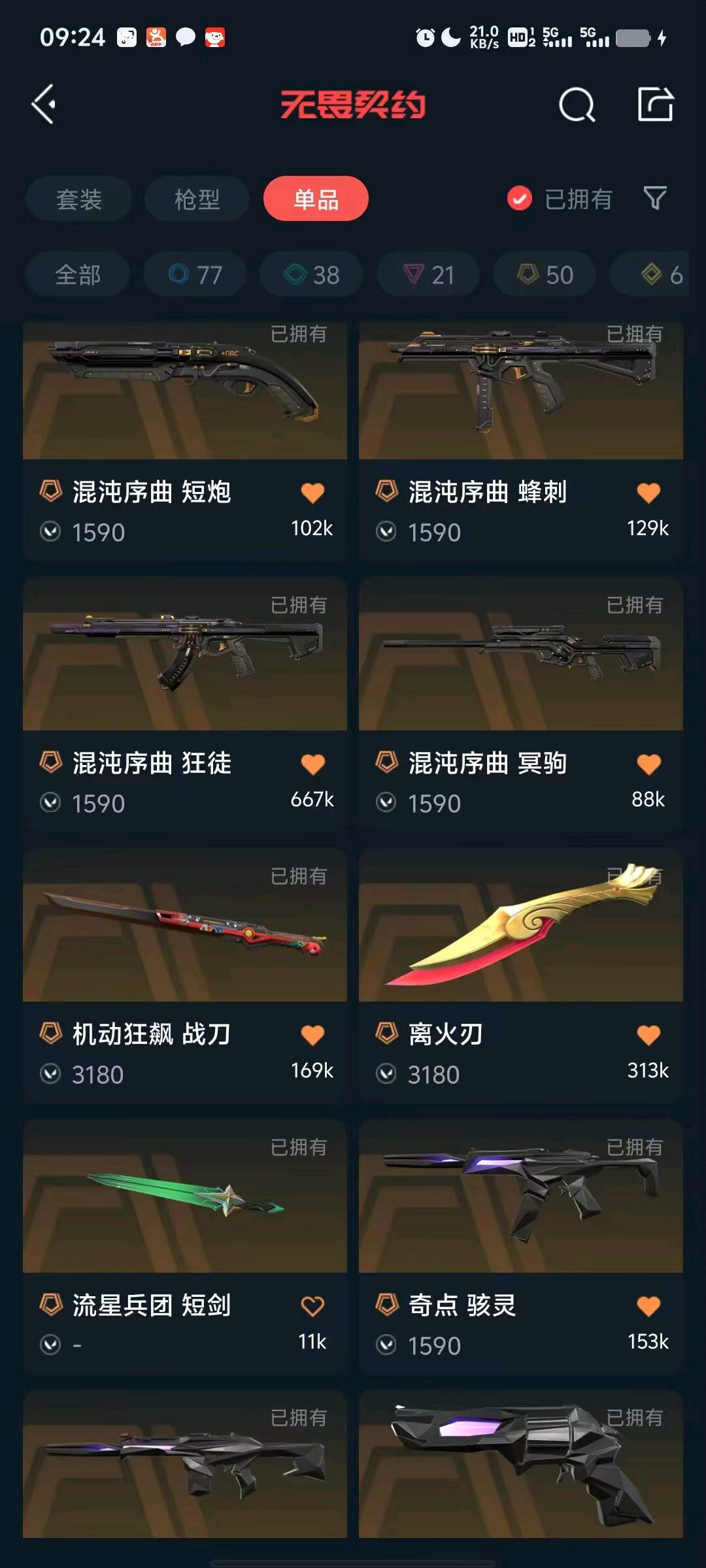This screenshot has height=1568, width=706.
Task: Go back using the top-left arrow
Action: point(44,104)
